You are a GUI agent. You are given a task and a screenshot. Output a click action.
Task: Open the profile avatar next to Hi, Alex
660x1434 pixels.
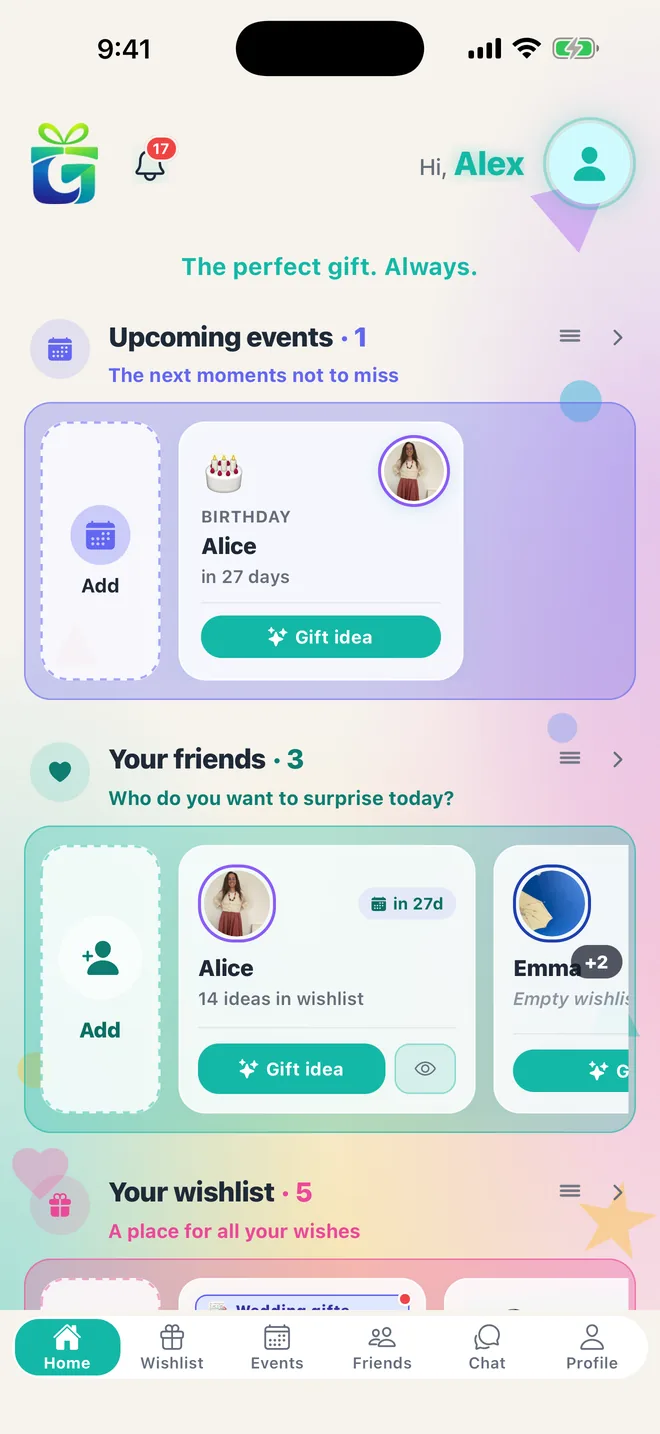pos(589,164)
